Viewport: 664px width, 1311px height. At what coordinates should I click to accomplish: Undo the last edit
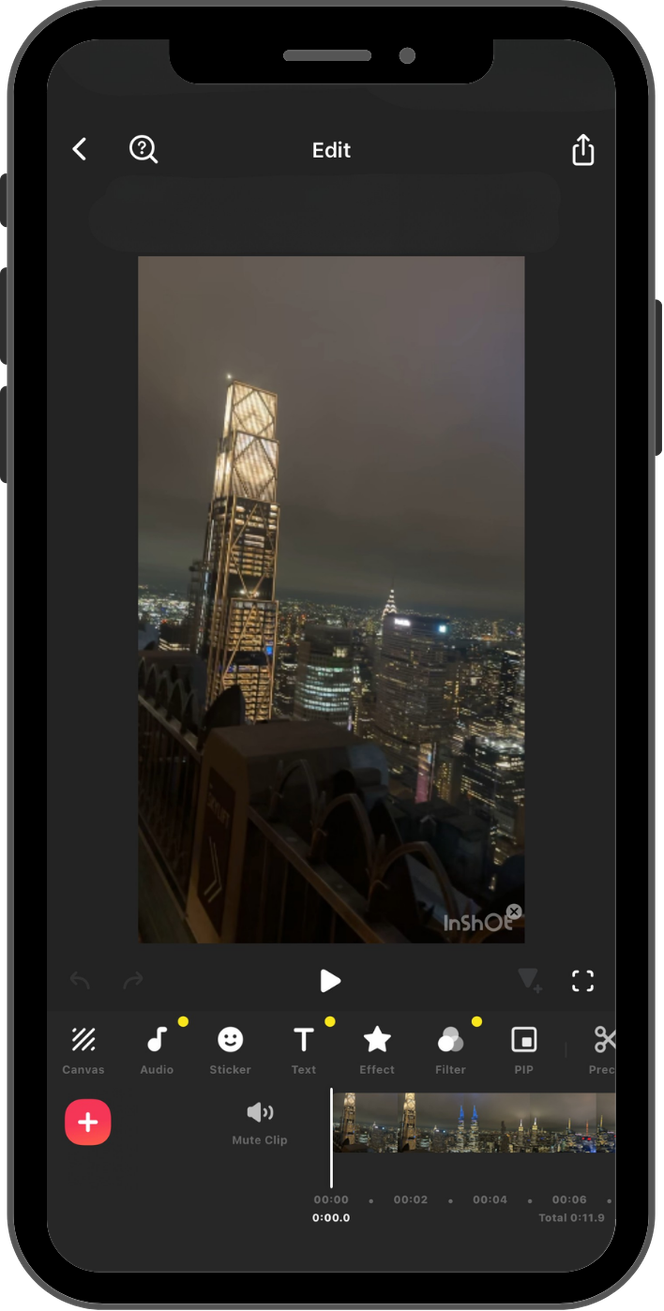tap(80, 982)
